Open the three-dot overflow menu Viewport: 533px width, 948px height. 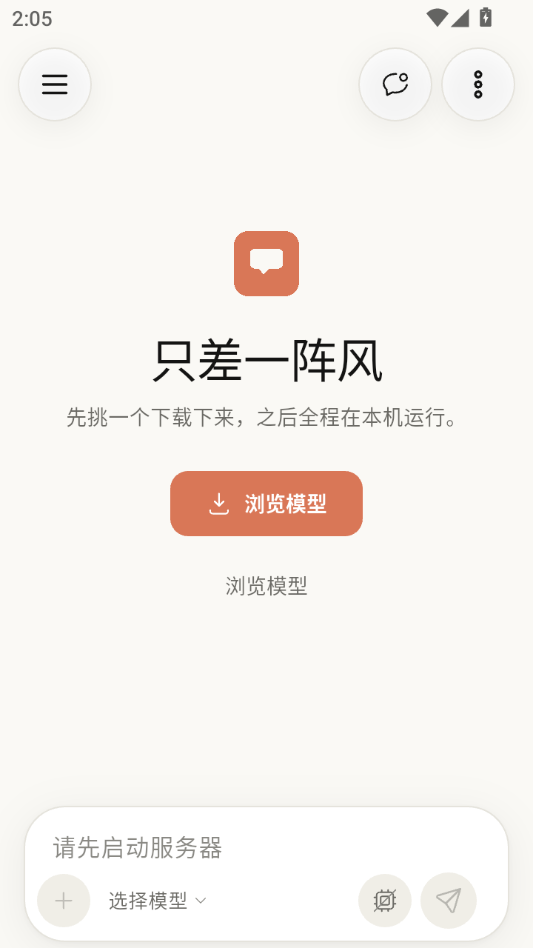478,85
